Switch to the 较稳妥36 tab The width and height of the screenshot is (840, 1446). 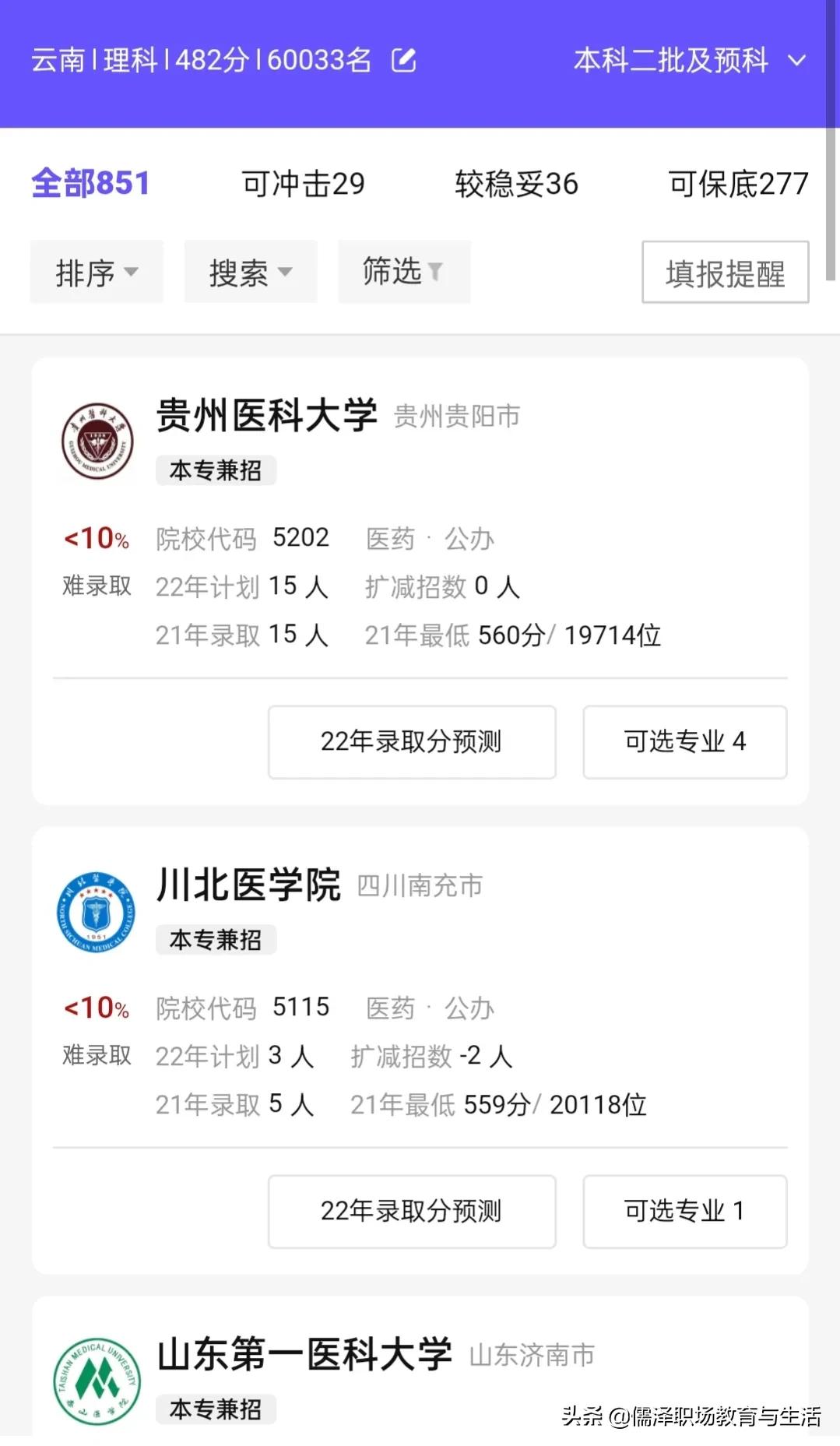tap(516, 184)
